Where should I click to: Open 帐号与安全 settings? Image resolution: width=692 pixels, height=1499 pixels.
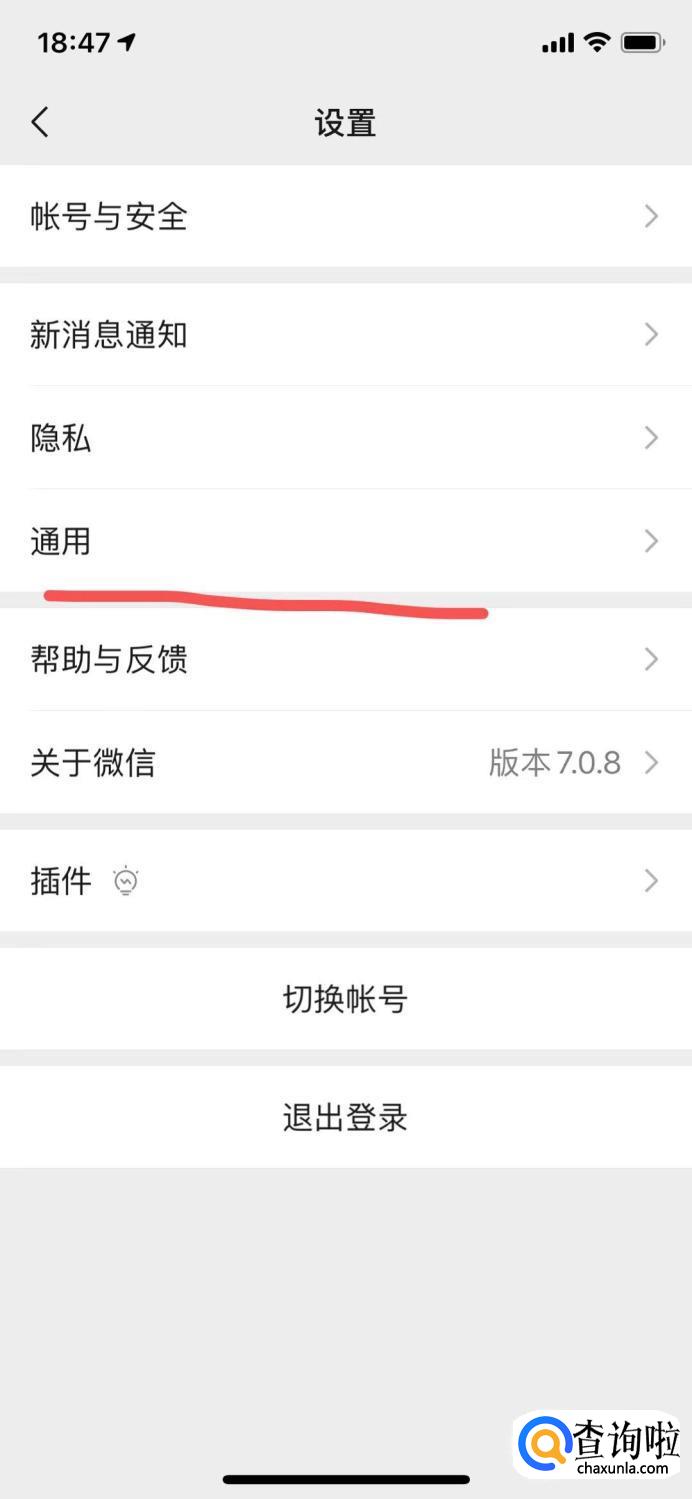click(346, 216)
